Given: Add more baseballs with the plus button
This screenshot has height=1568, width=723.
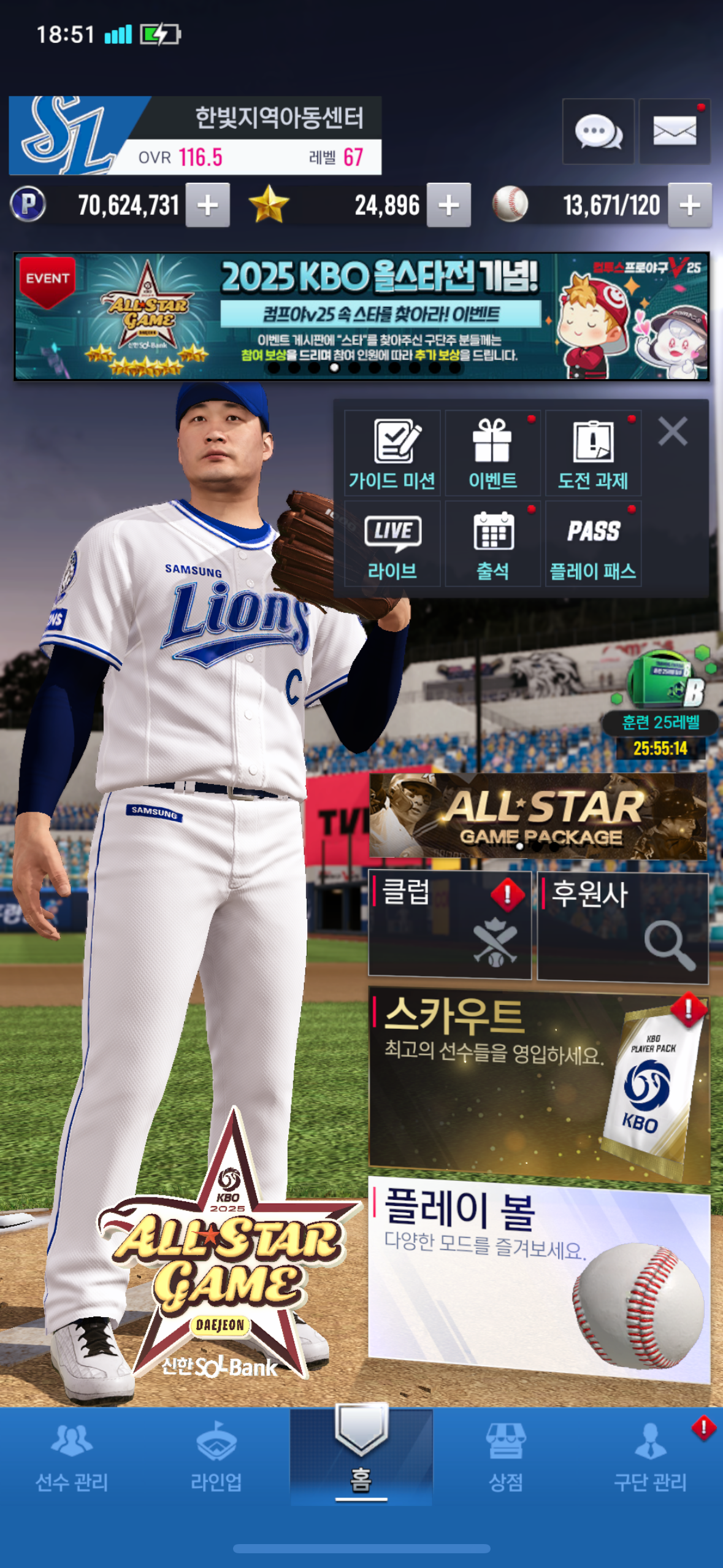Looking at the screenshot, I should pos(689,206).
